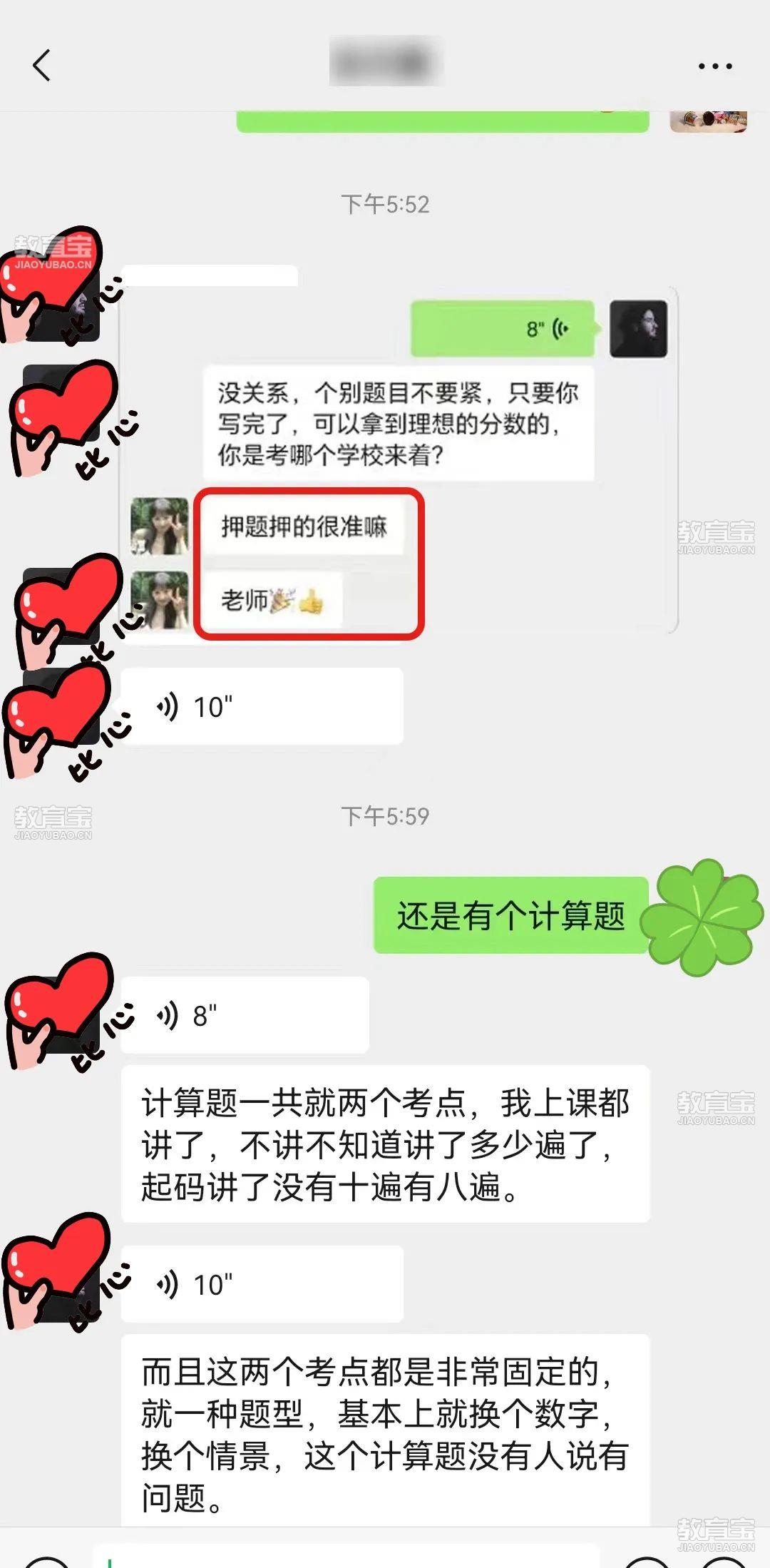The image size is (770, 1568).
Task: Open the shared chat screenshot image
Action: point(399,457)
